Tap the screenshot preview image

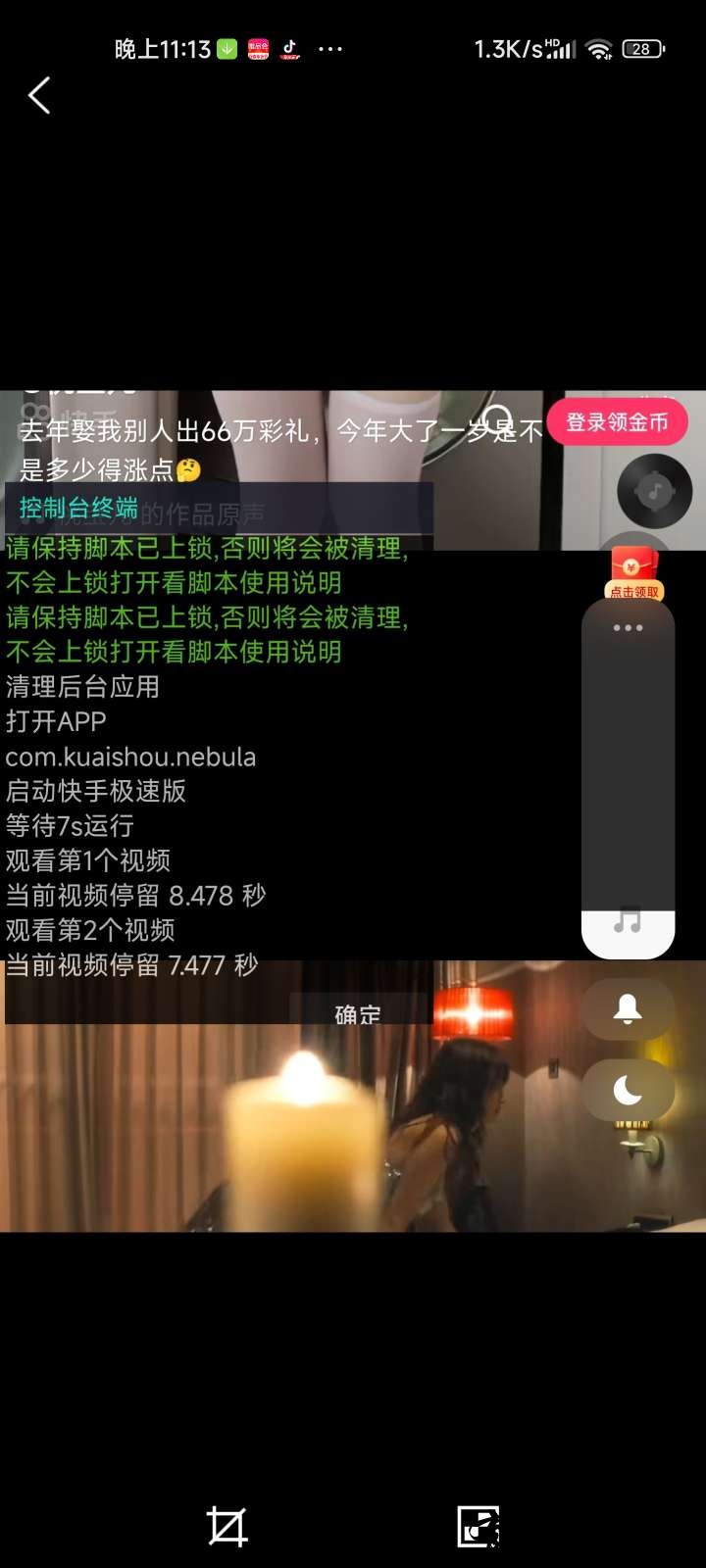[353, 811]
